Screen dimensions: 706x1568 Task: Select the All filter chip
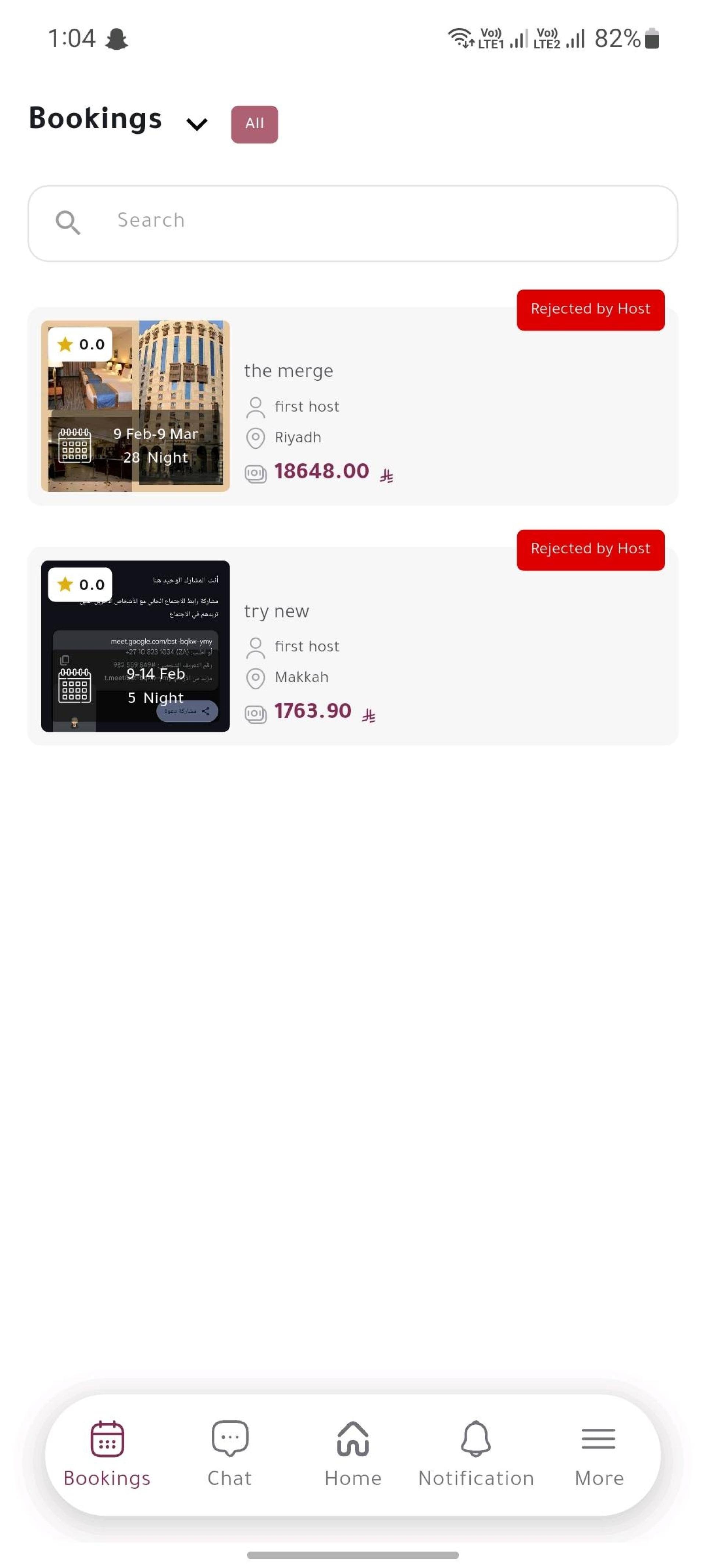(254, 124)
